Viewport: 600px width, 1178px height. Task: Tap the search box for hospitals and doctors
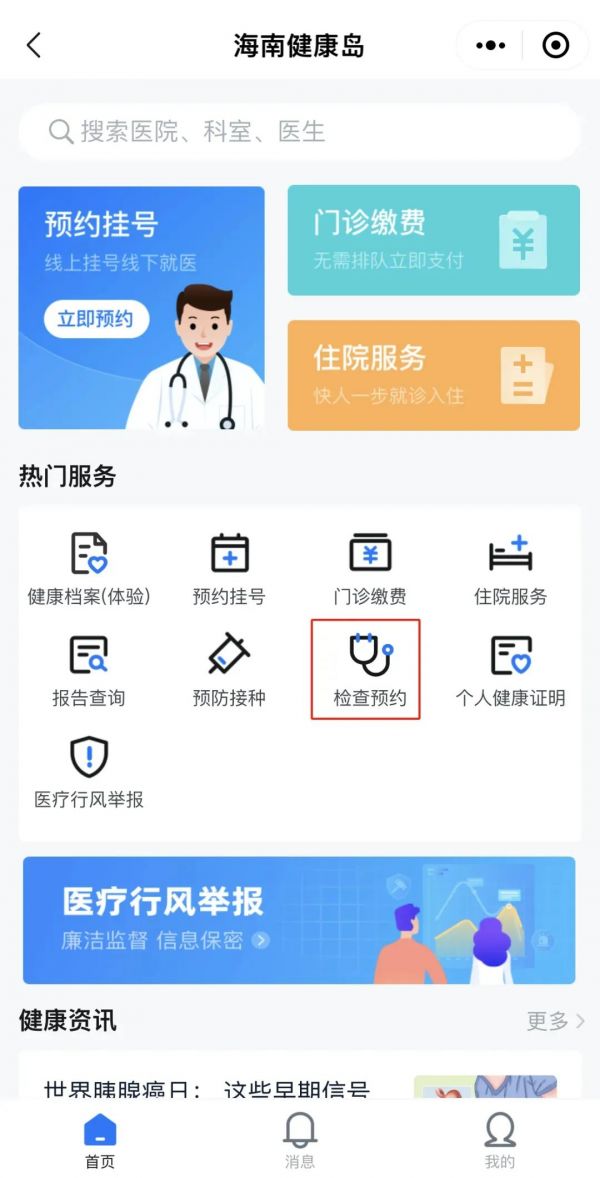pyautogui.click(x=300, y=131)
